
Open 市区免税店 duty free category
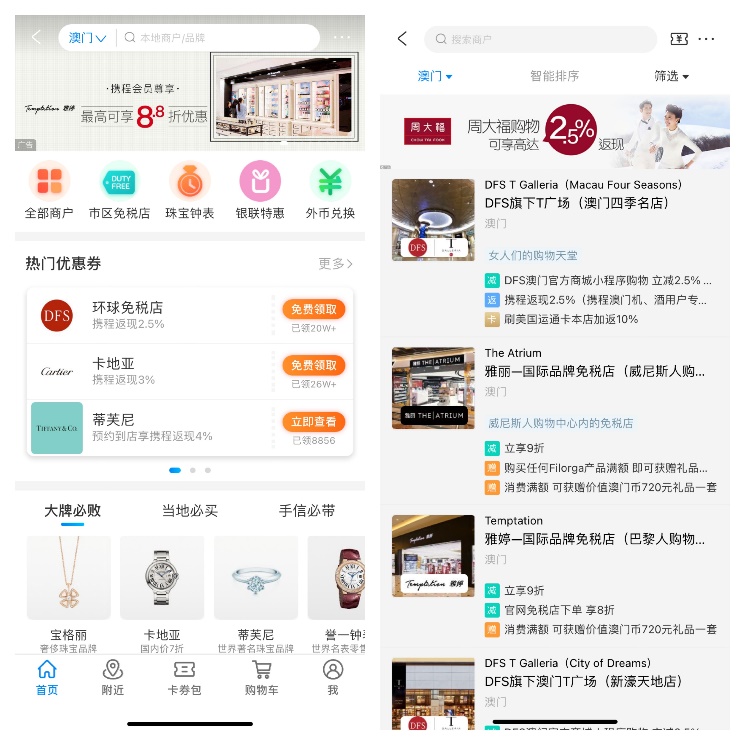pos(119,190)
